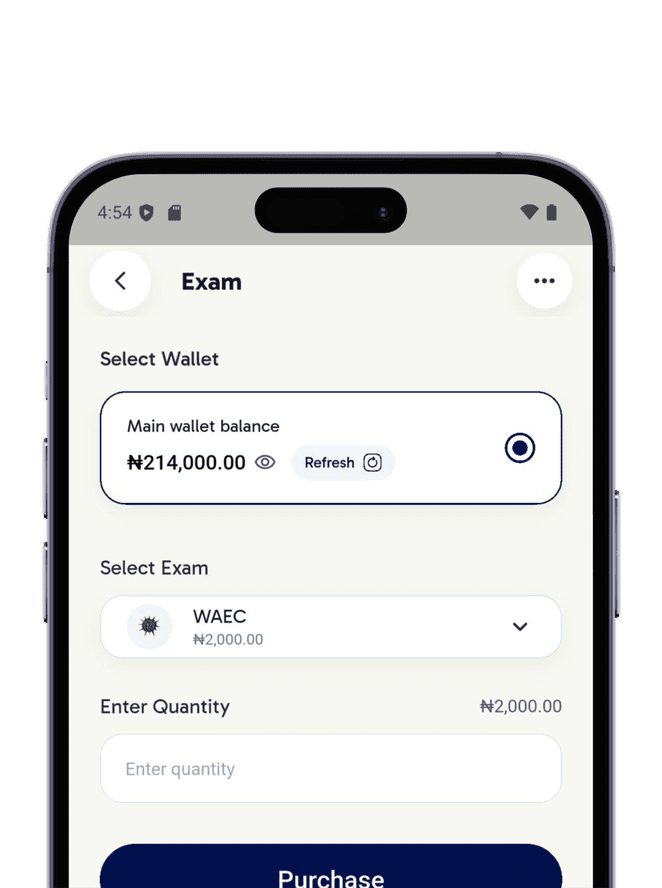Select the Main wallet radio button
662x888 pixels.
[x=519, y=448]
